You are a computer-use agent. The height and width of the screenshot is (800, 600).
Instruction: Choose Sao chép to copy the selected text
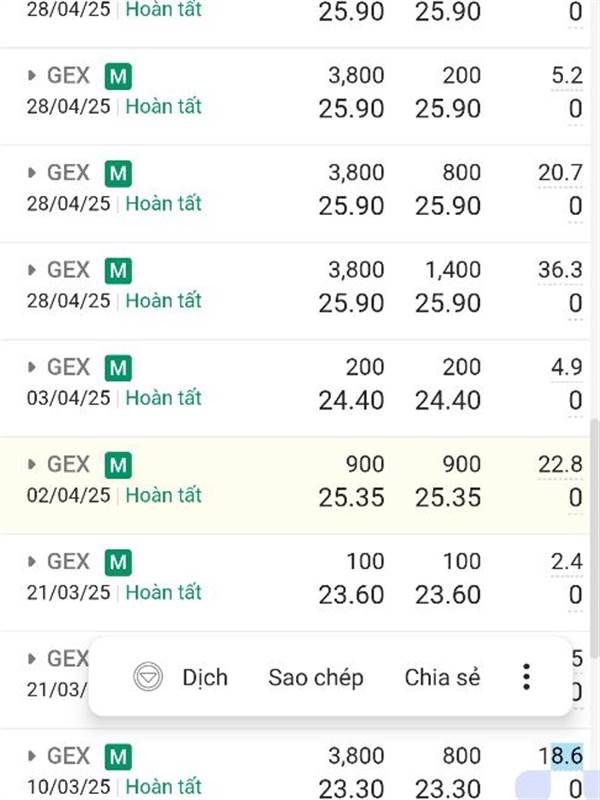(x=316, y=678)
